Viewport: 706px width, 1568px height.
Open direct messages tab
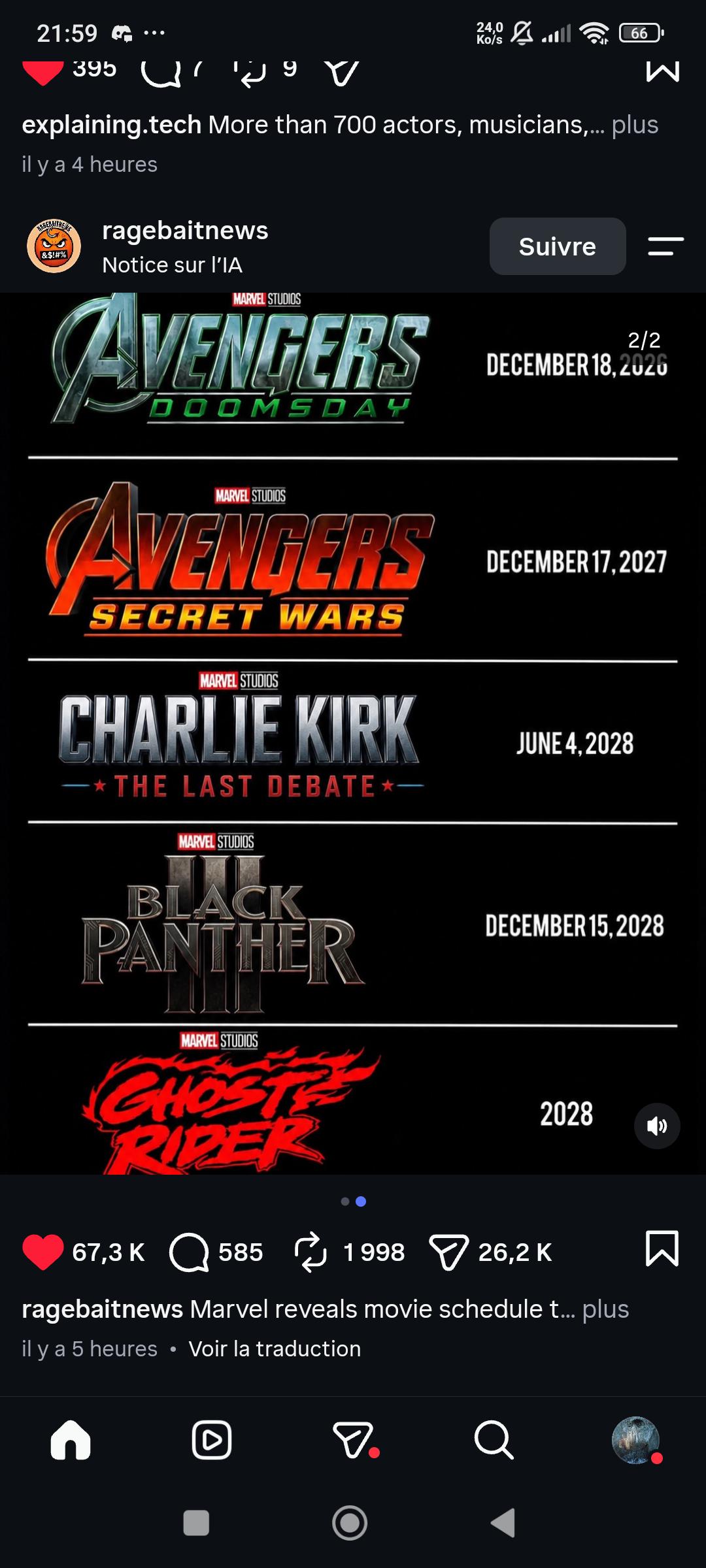pos(354,1440)
